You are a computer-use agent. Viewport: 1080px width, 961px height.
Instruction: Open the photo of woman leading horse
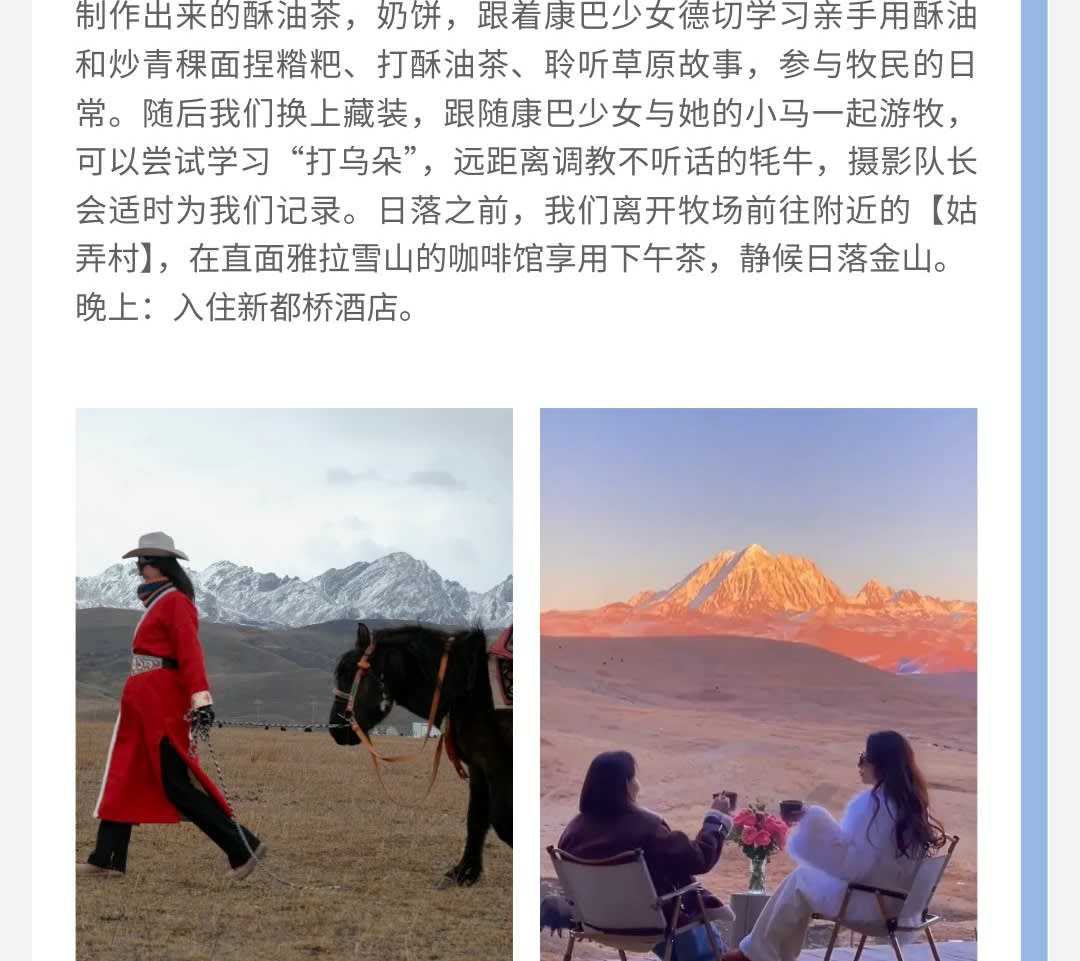pyautogui.click(x=294, y=684)
